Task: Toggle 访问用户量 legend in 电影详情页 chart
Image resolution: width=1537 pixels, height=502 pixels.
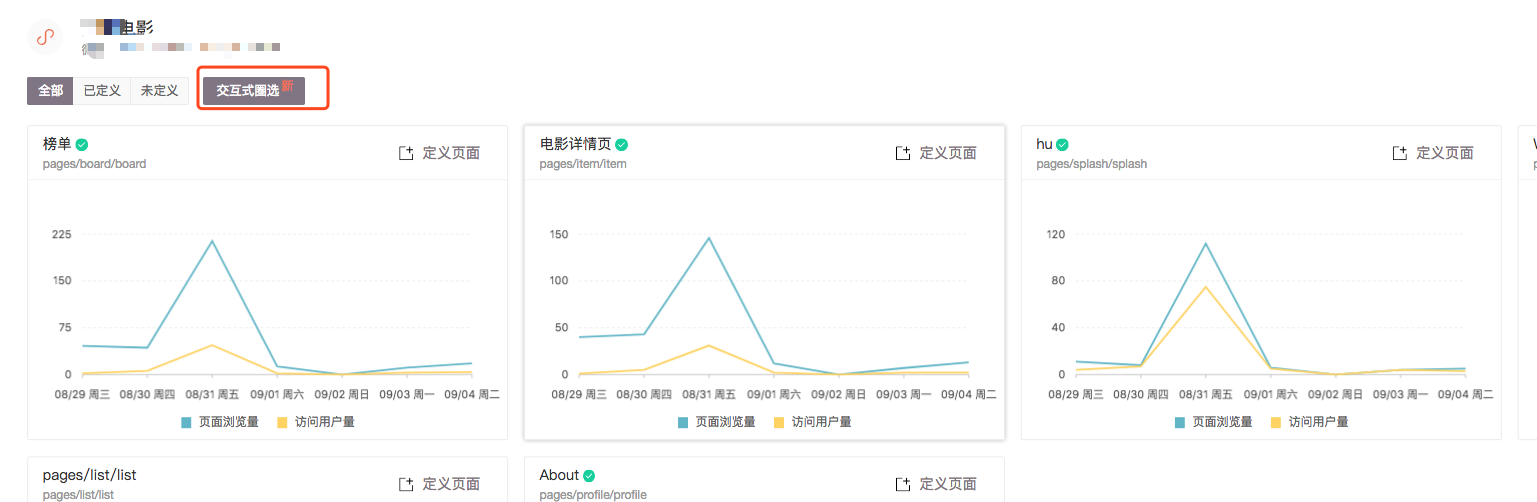Action: 812,422
